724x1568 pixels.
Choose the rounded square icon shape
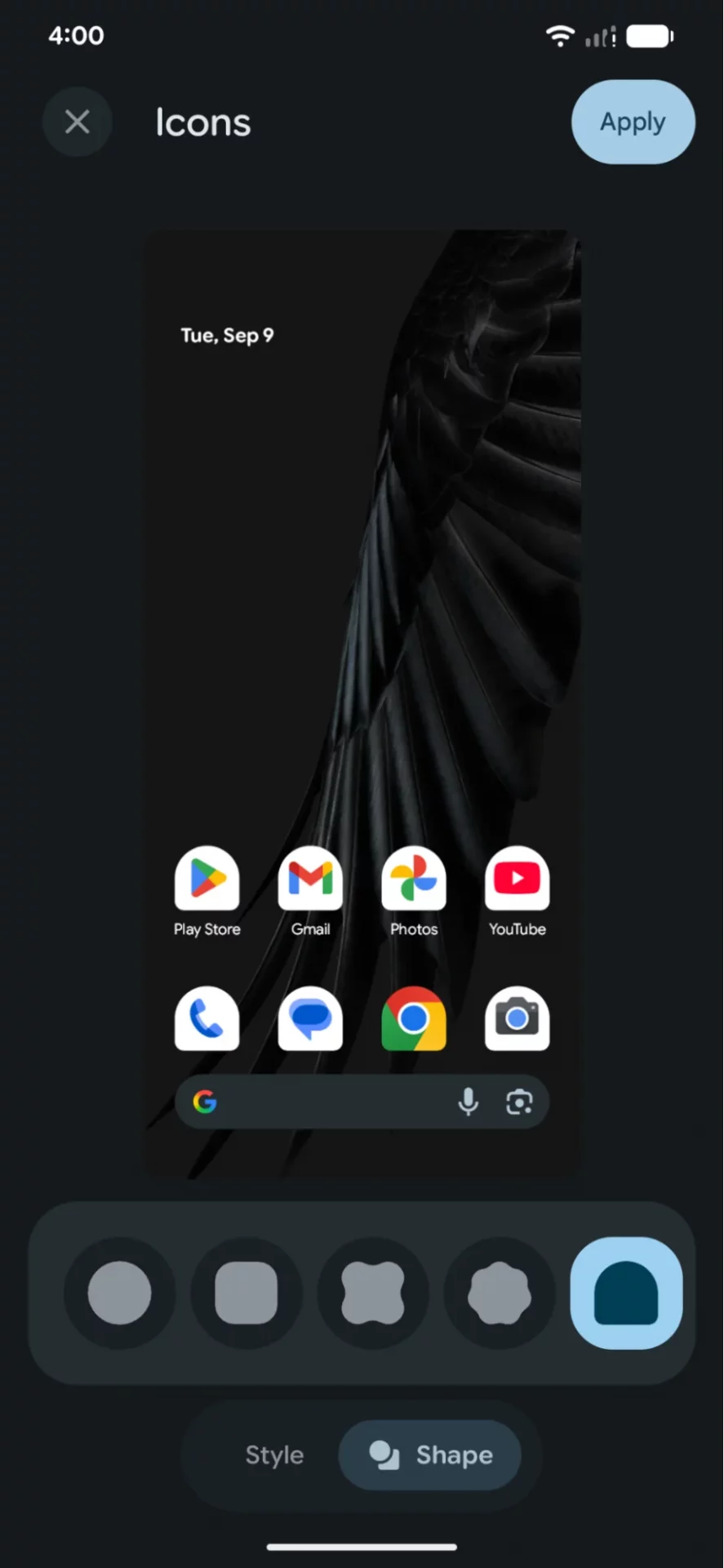click(246, 1293)
